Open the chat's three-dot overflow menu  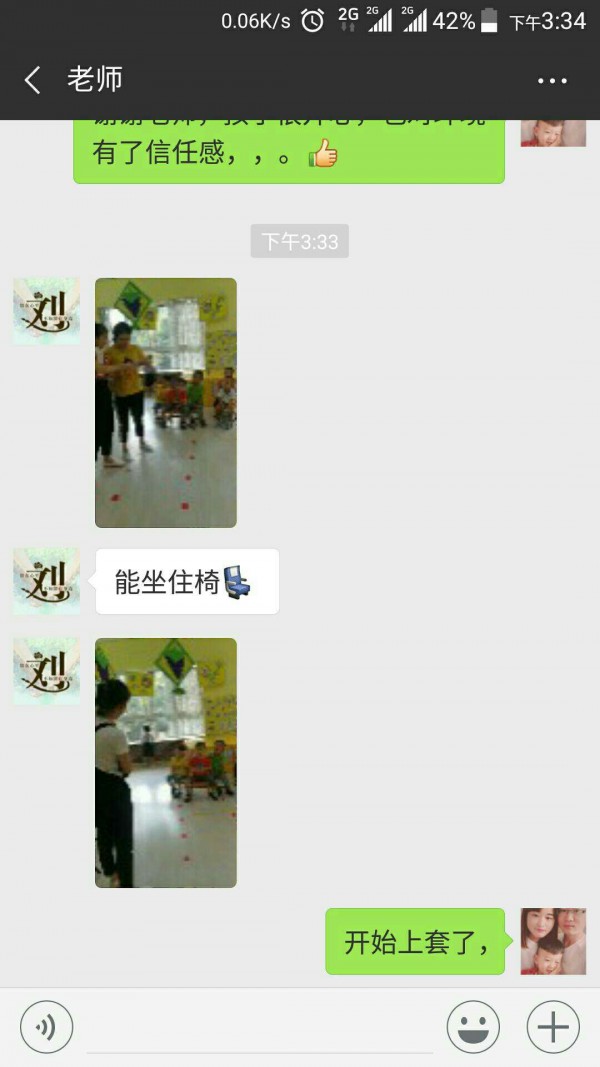point(552,80)
